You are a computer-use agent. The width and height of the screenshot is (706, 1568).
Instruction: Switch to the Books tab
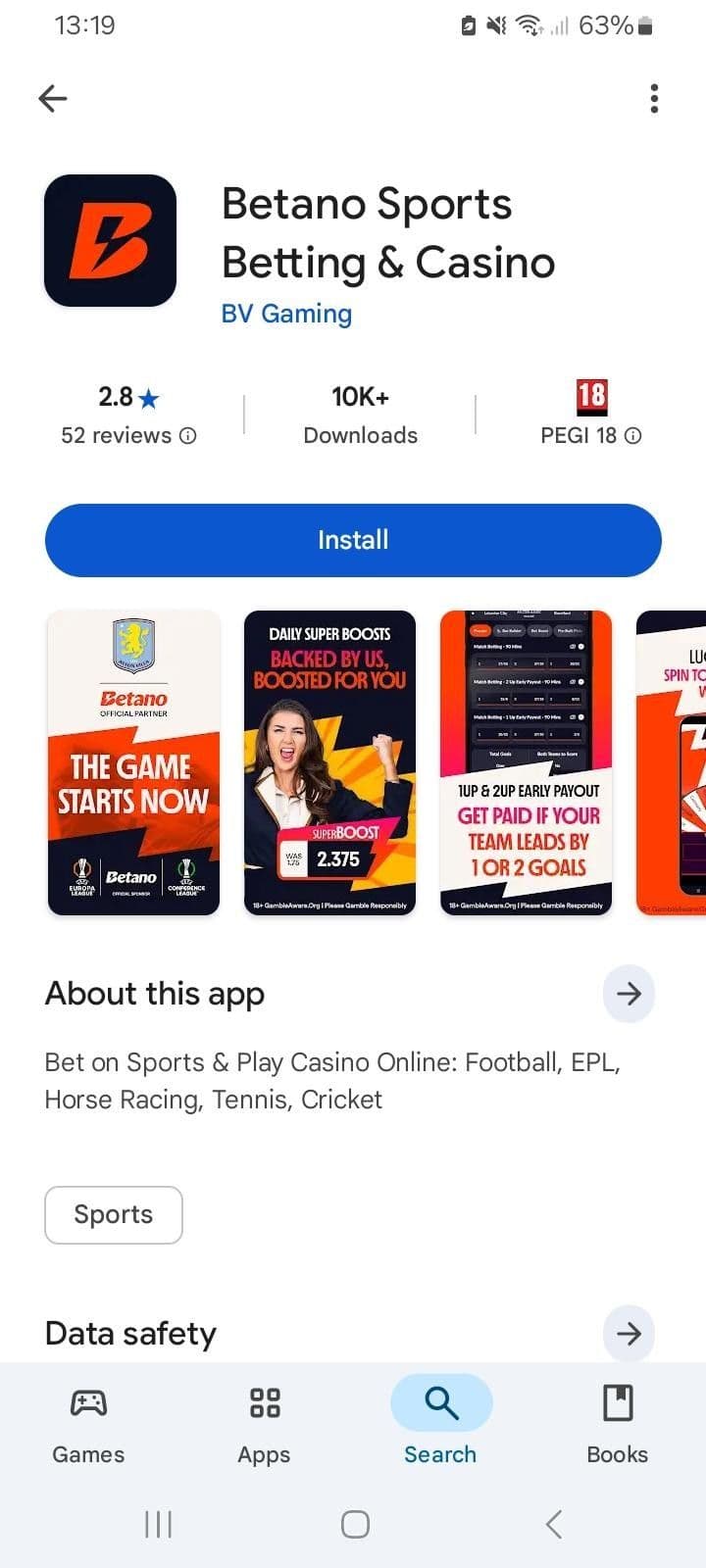coord(617,1421)
